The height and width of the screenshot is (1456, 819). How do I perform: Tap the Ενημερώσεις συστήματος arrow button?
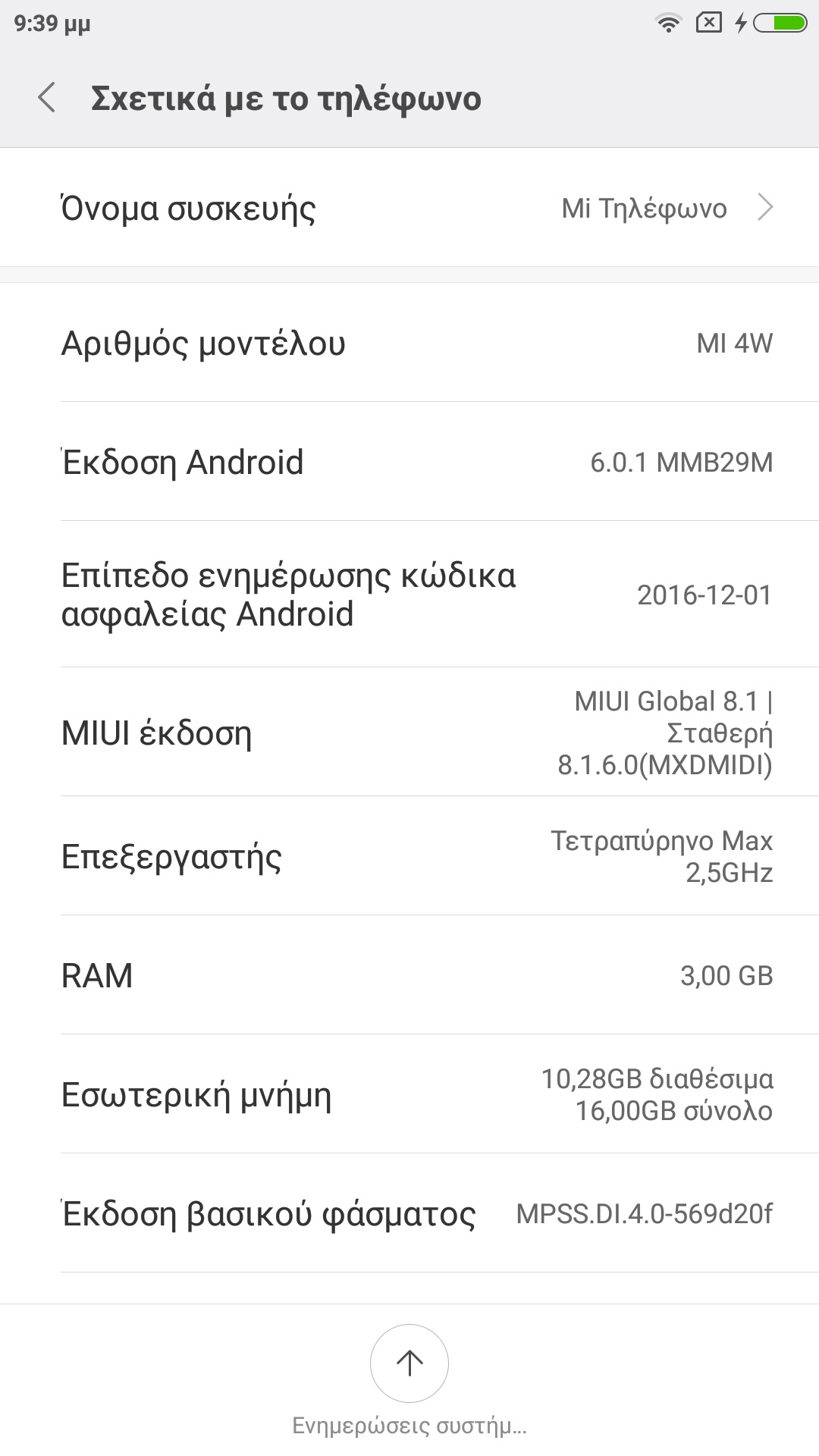coord(409,1363)
